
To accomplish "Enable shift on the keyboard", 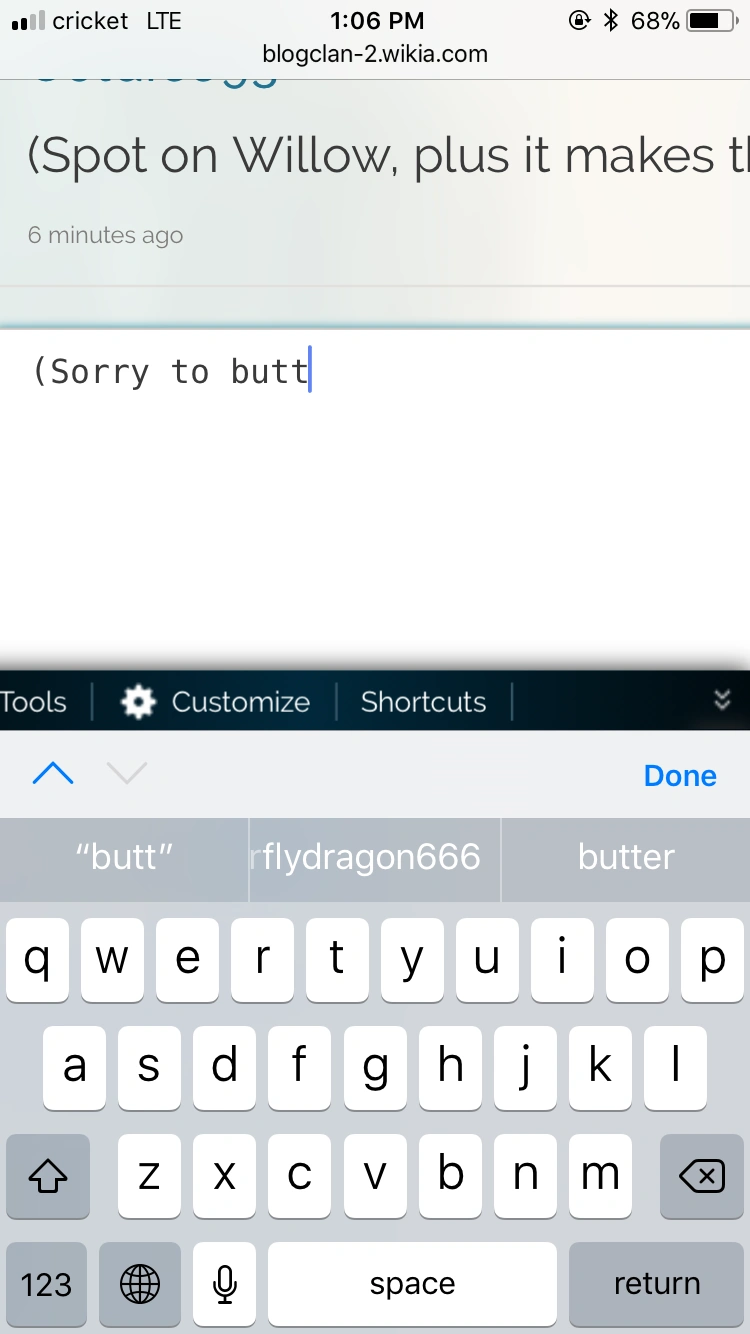I will (x=49, y=1177).
